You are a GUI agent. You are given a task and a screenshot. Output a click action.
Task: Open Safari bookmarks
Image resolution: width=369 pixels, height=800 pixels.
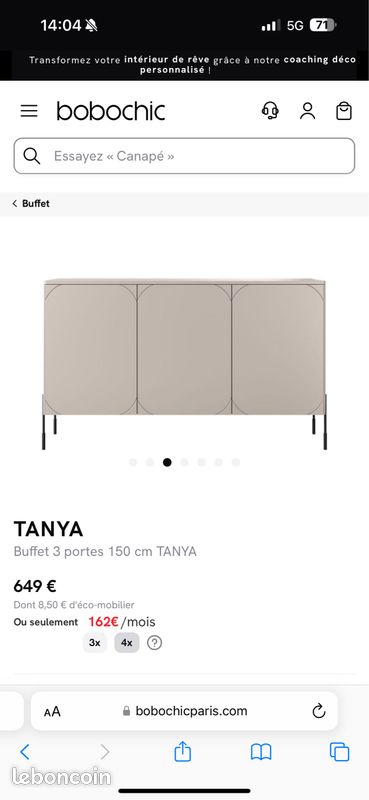(261, 752)
